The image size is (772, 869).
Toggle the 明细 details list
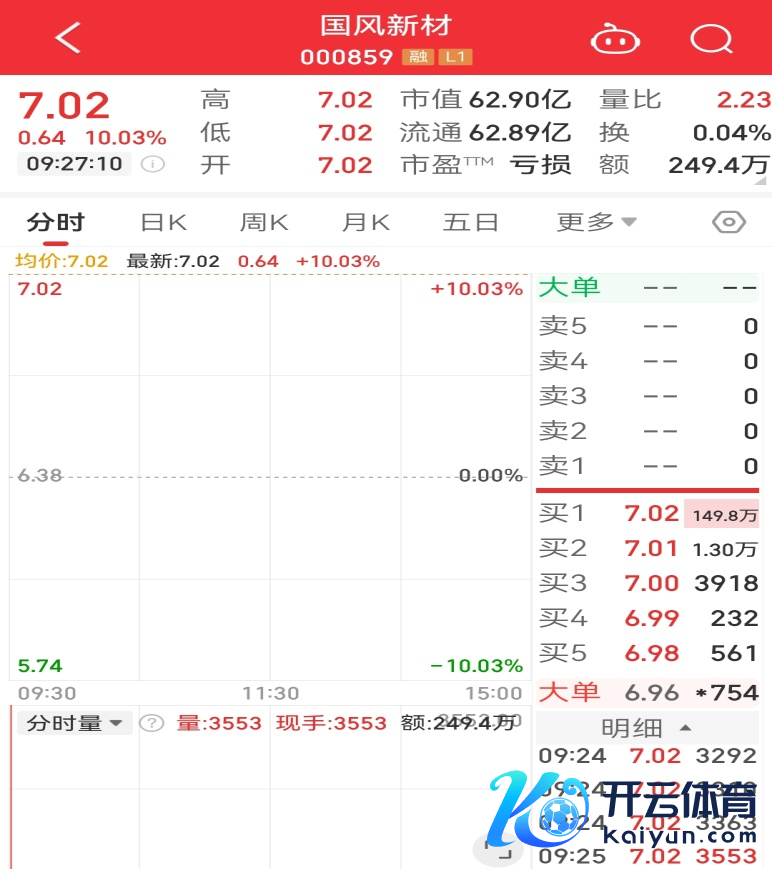click(x=646, y=728)
